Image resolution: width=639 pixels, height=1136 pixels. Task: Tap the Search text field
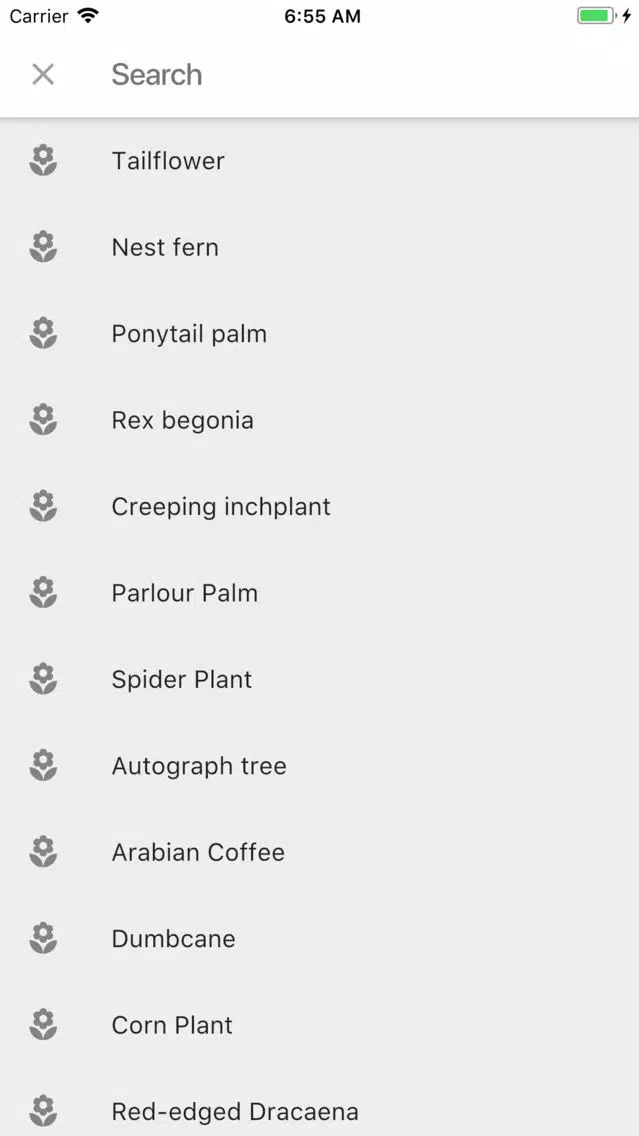click(362, 75)
